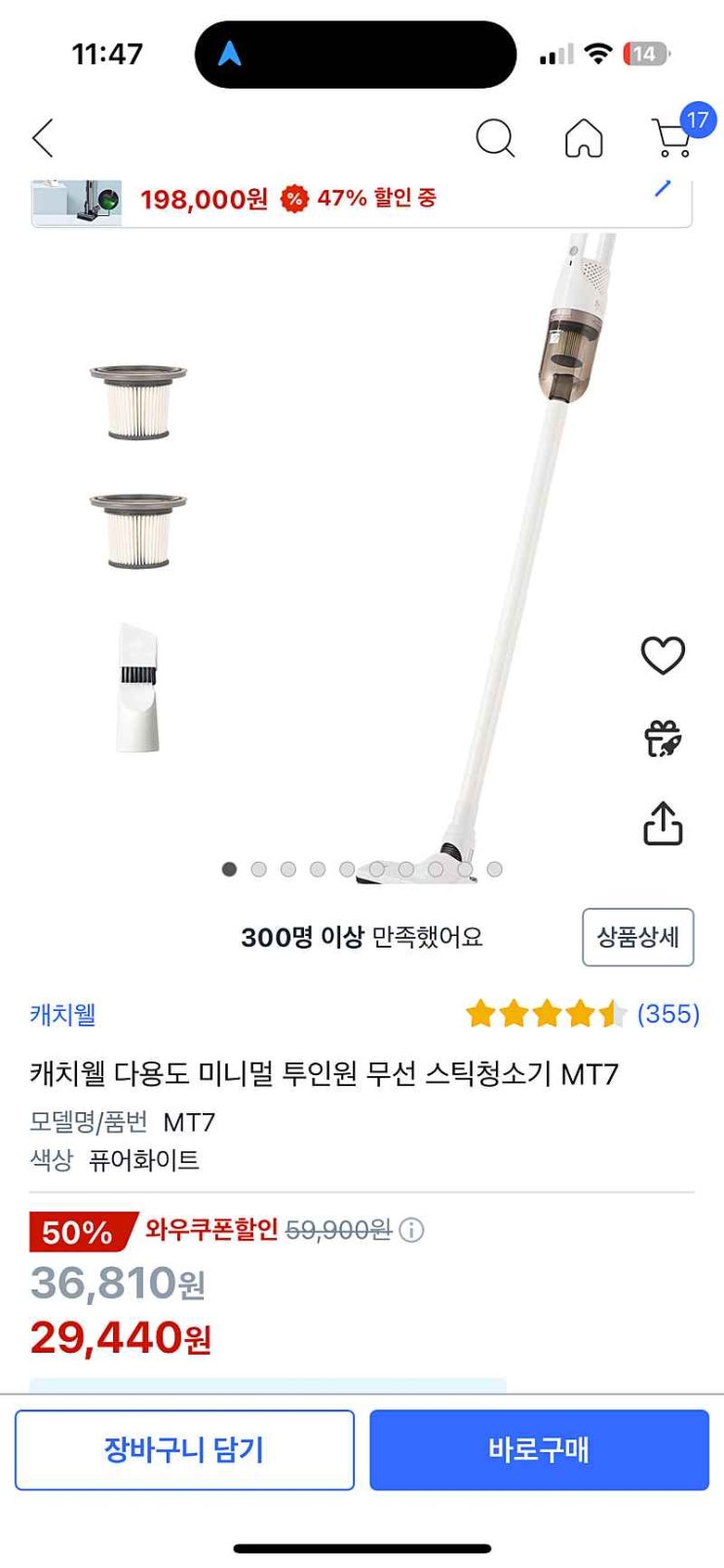This screenshot has height=1568, width=724.
Task: Buy now with 바로구매
Action: [x=539, y=1449]
